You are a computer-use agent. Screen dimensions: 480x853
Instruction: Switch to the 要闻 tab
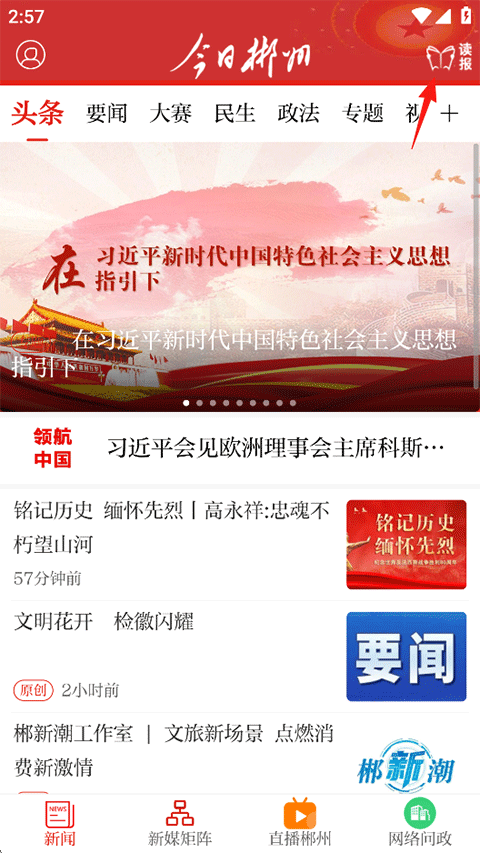tap(106, 114)
